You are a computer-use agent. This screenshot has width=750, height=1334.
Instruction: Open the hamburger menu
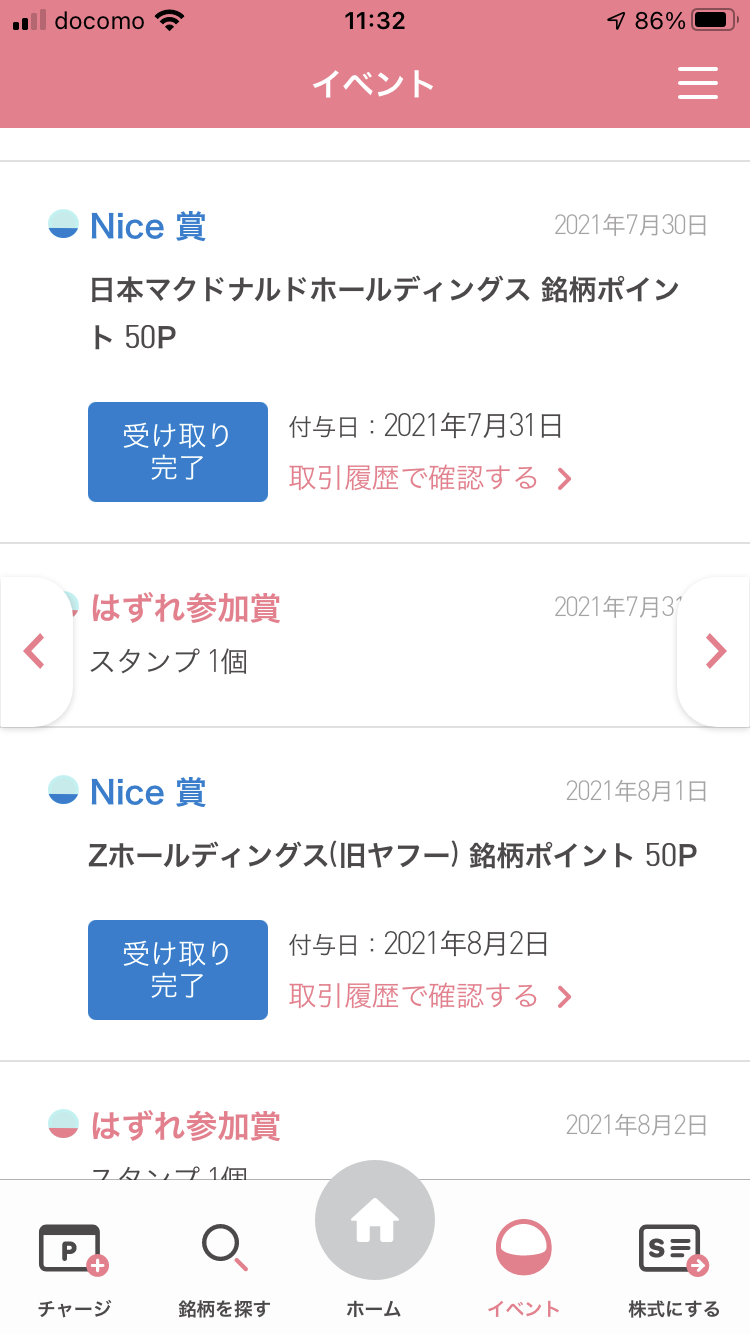pos(698,83)
